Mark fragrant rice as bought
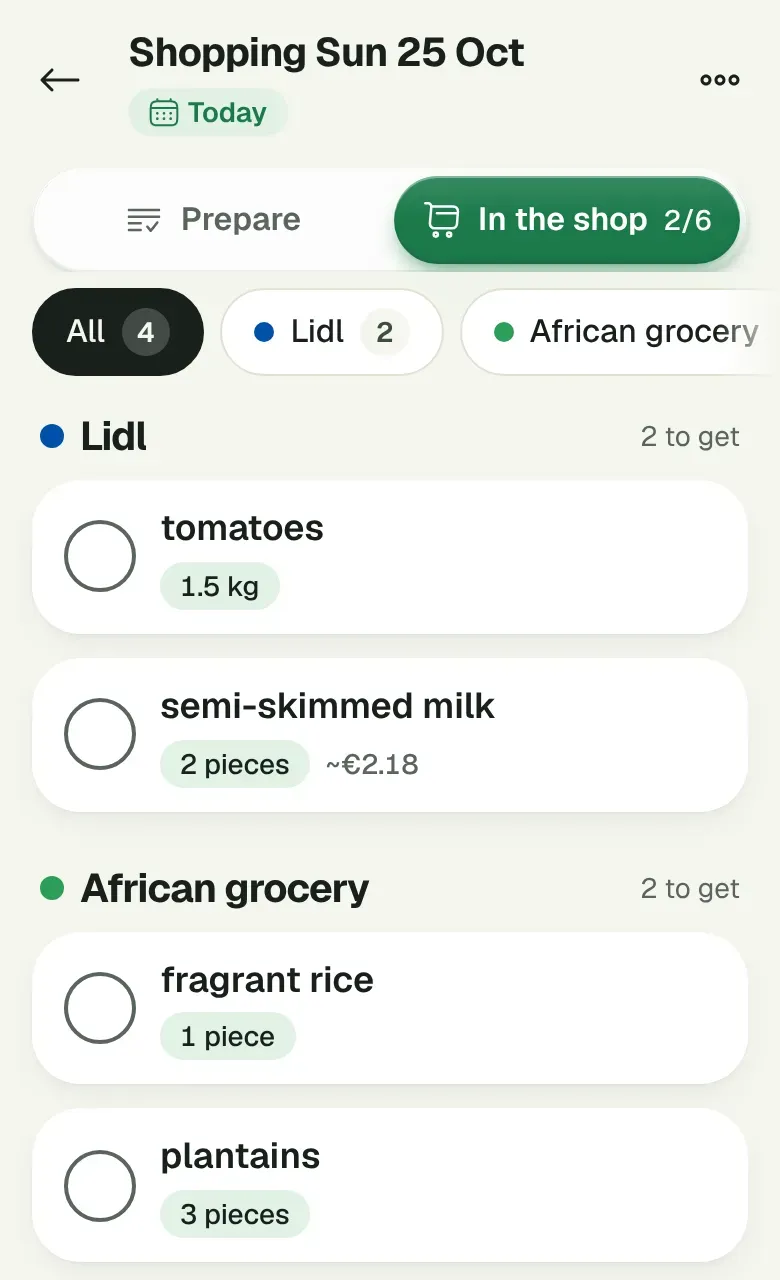The width and height of the screenshot is (780, 1280). coord(100,1008)
